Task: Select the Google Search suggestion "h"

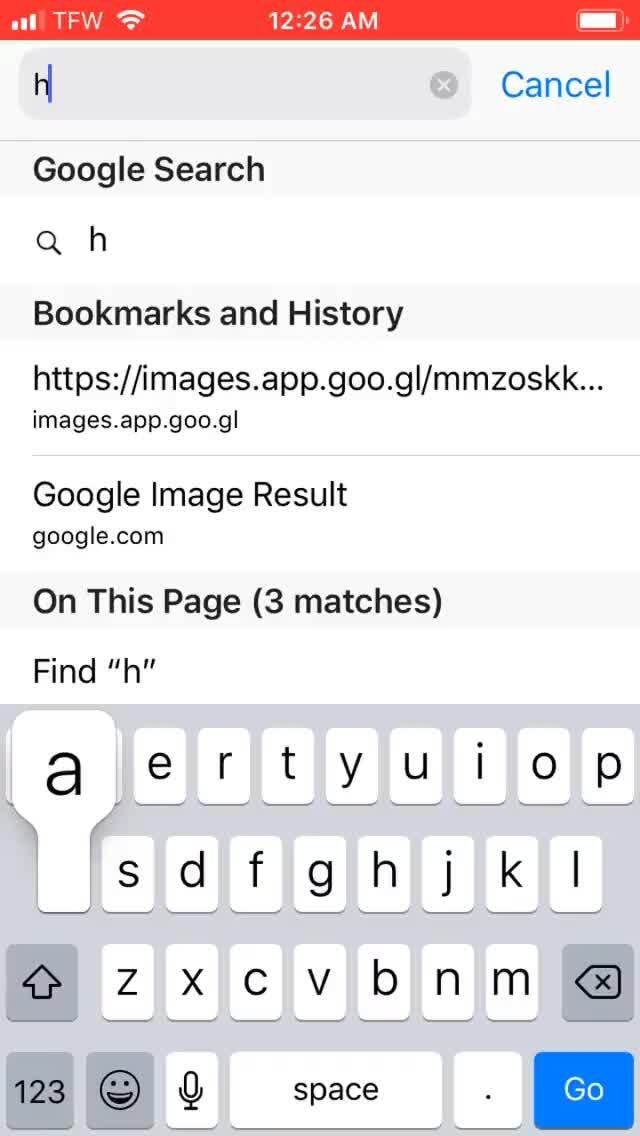Action: click(320, 241)
